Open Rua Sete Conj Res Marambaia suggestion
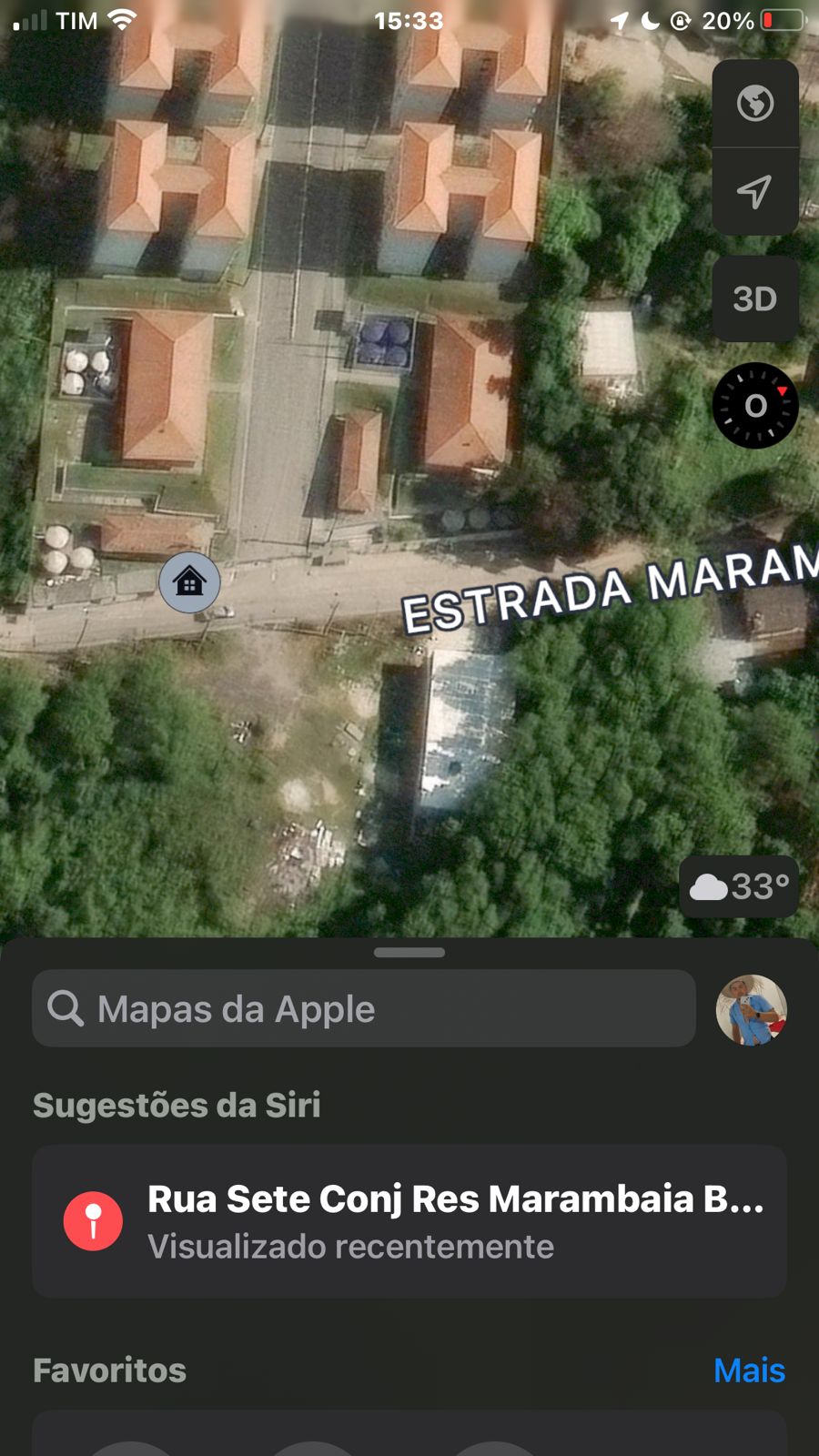 [x=409, y=1221]
